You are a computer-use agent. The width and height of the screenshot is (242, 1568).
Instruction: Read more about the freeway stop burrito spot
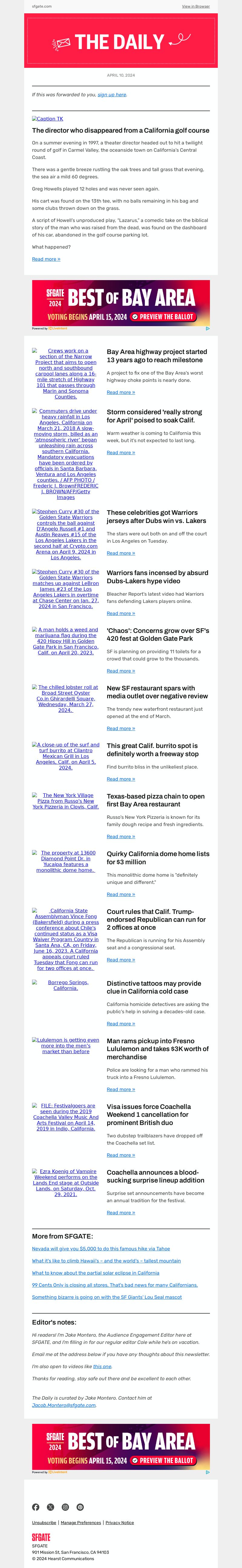[x=121, y=779]
